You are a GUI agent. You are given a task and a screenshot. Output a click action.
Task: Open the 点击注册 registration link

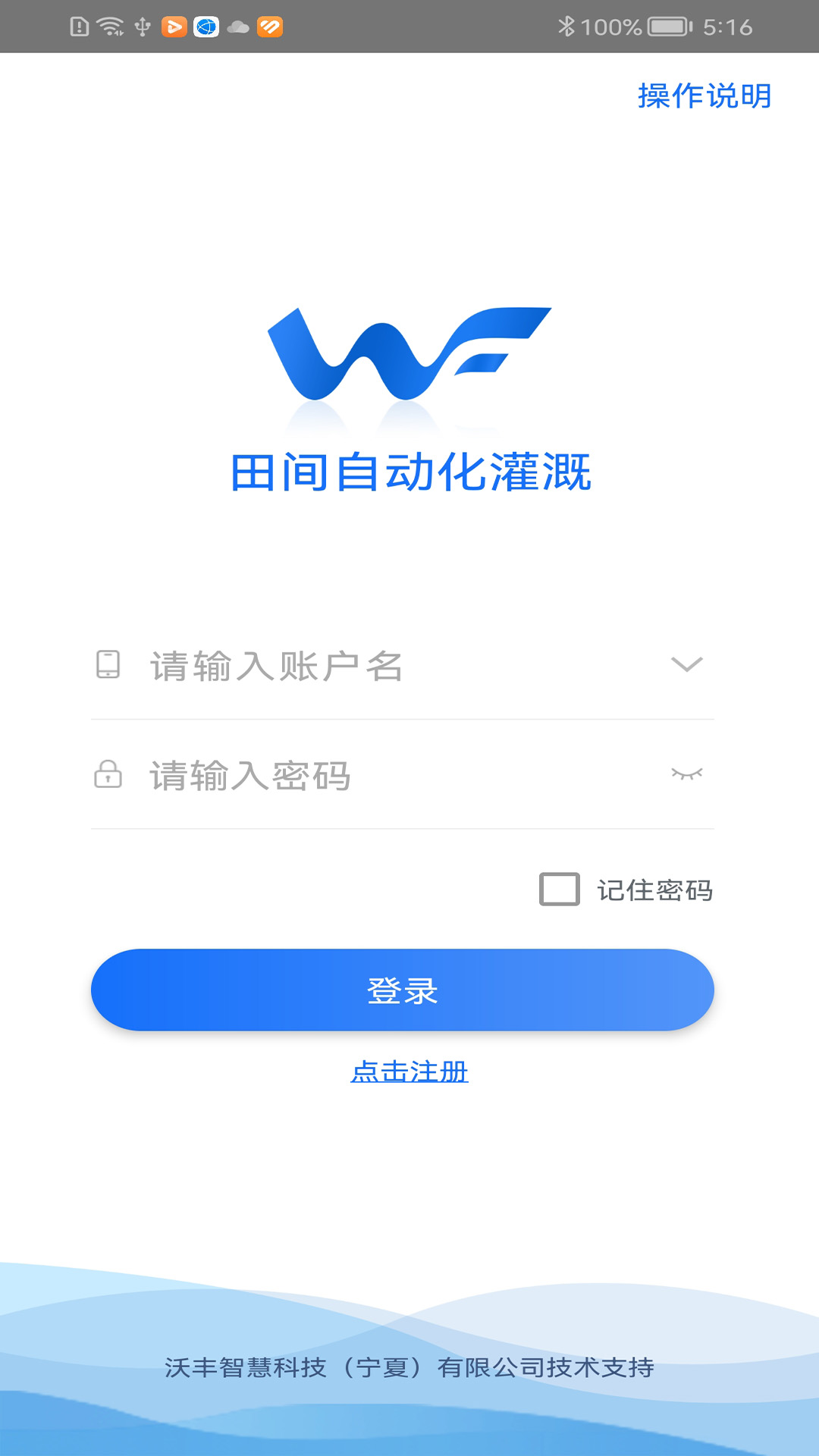tap(409, 1072)
